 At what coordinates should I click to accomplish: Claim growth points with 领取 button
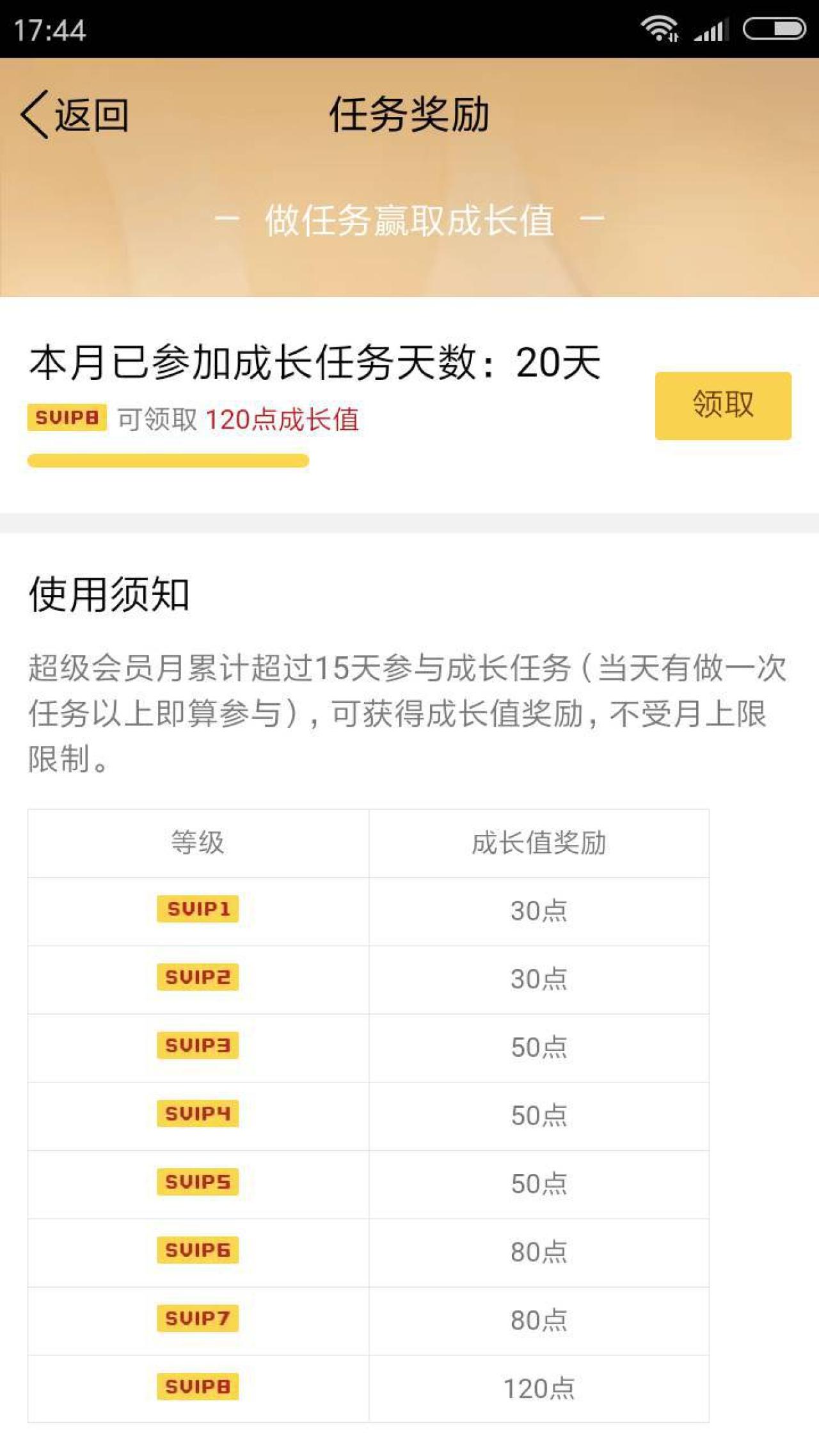[x=722, y=406]
